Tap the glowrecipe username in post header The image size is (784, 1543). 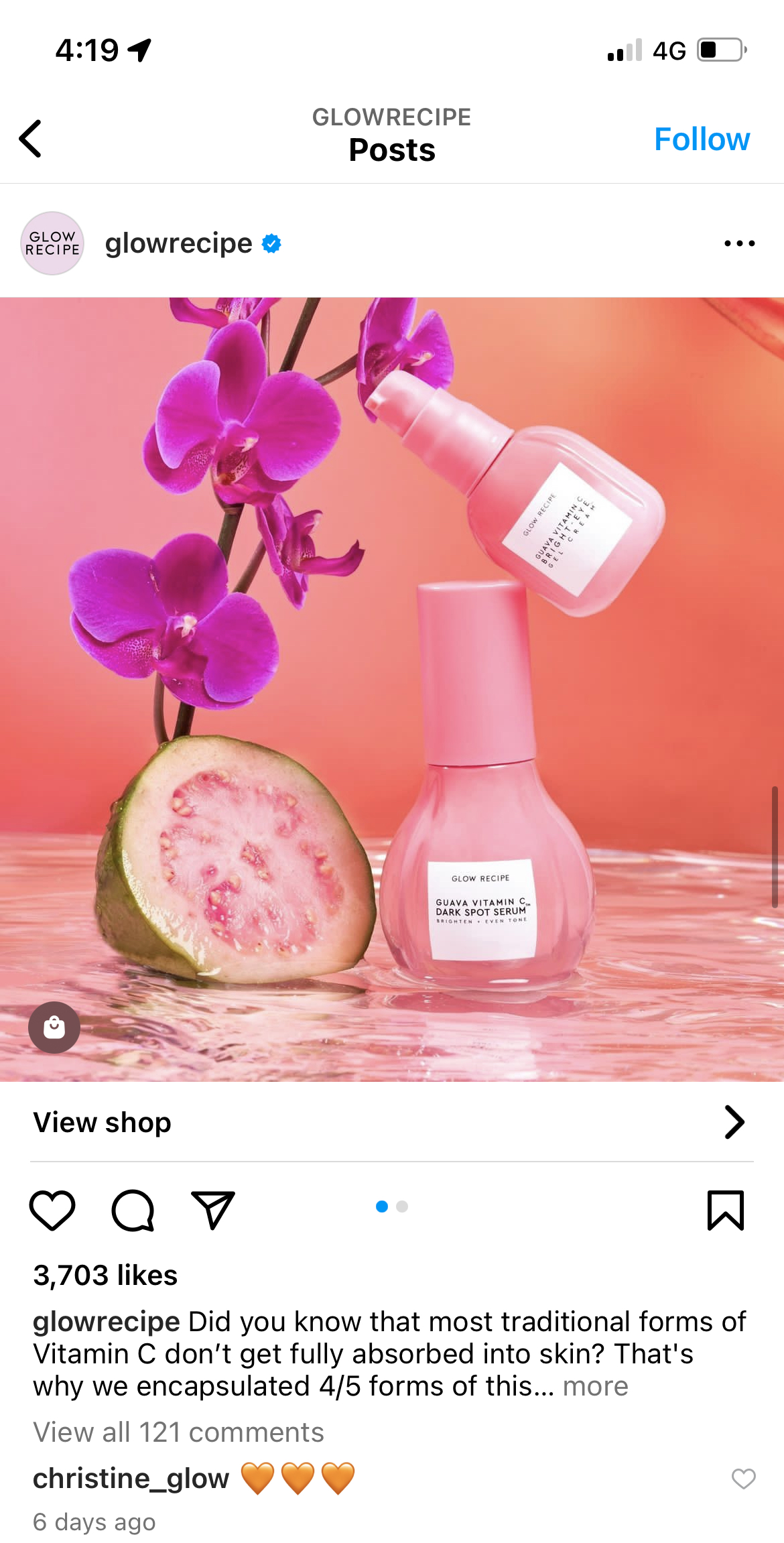pos(178,243)
